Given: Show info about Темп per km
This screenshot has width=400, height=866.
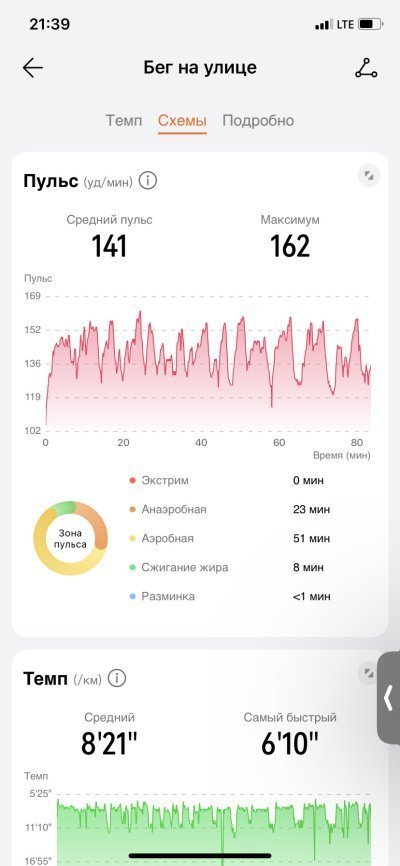Looking at the screenshot, I should click(x=117, y=678).
